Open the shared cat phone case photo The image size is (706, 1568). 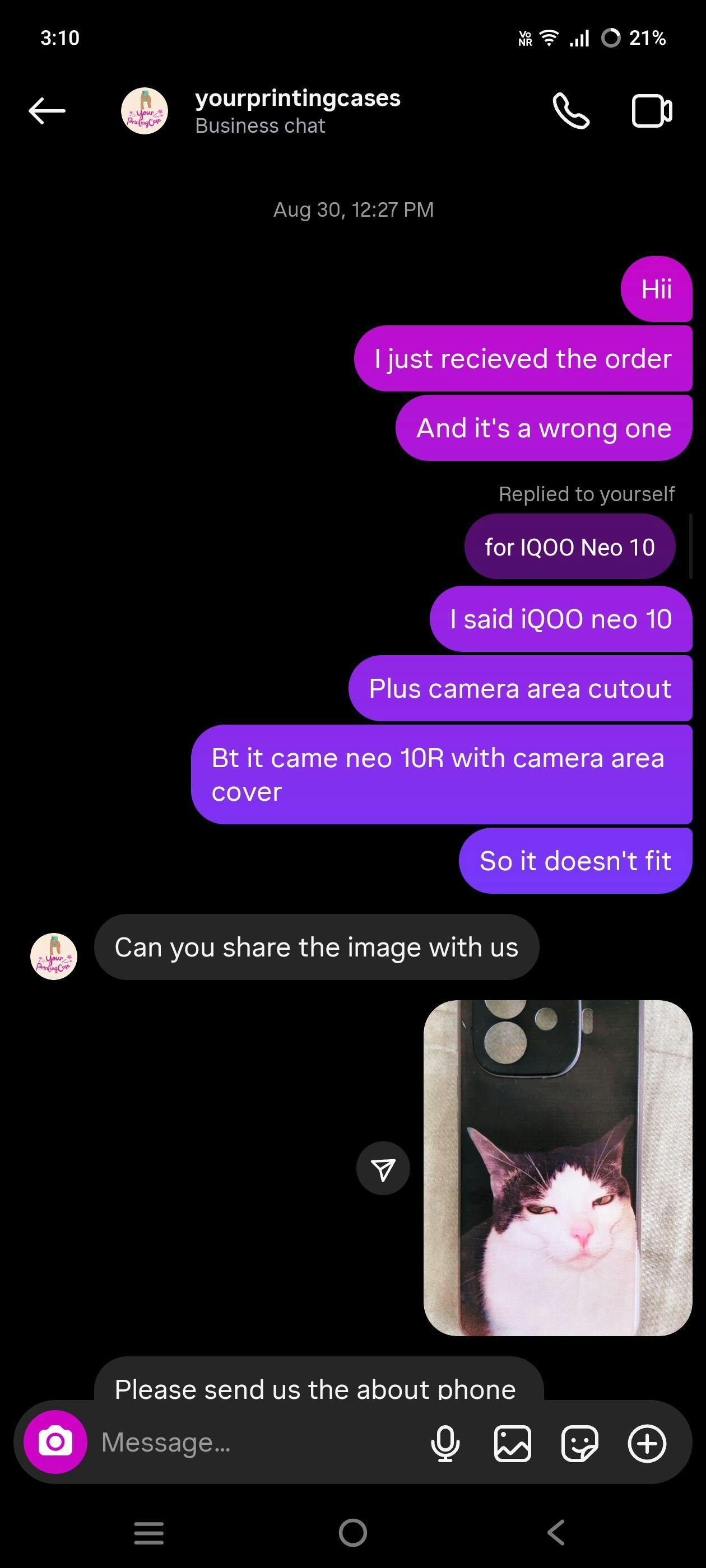click(x=558, y=1168)
